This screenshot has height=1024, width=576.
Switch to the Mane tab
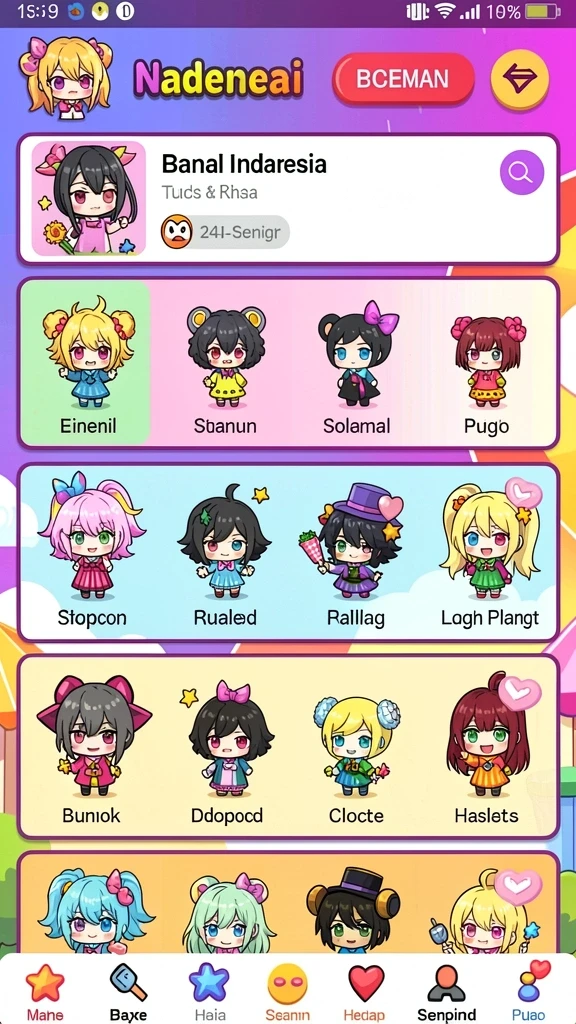coord(45,991)
